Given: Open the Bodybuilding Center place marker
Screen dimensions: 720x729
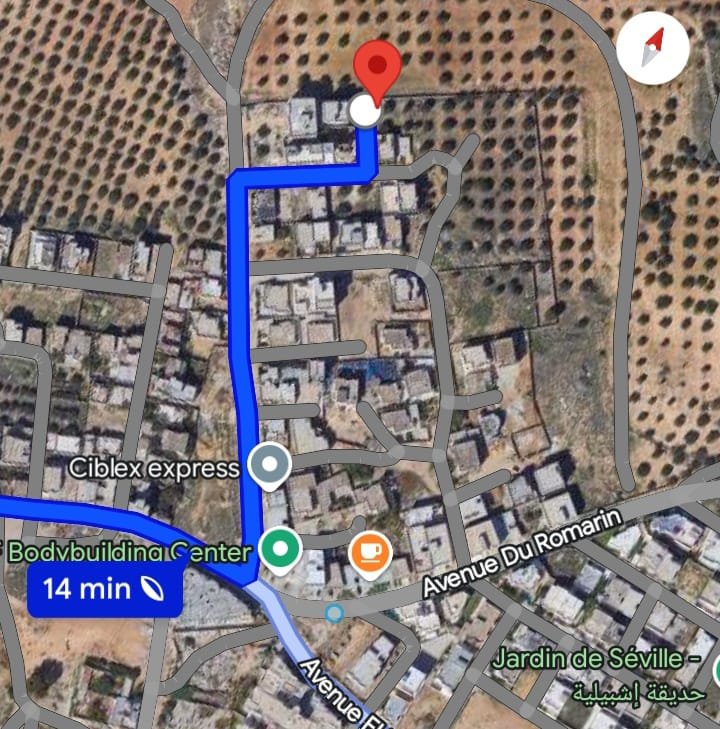Looking at the screenshot, I should (x=281, y=549).
